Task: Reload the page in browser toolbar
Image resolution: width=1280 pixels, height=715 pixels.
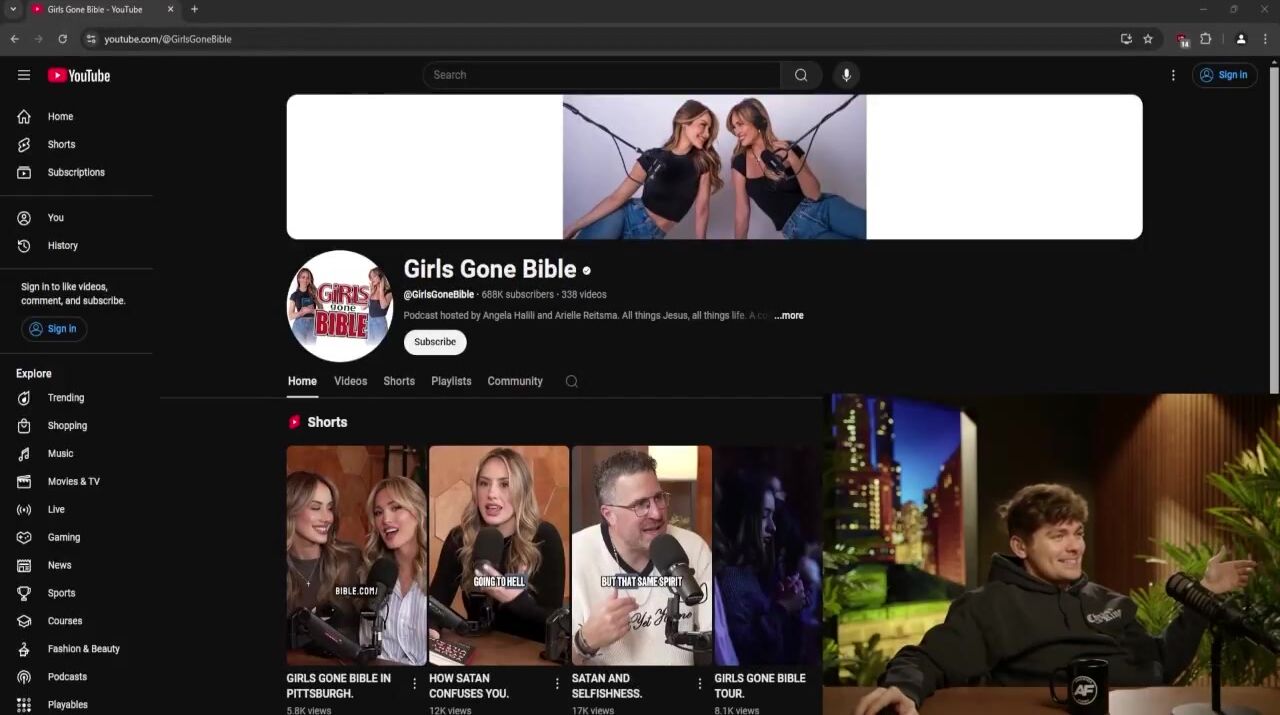Action: pos(62,39)
